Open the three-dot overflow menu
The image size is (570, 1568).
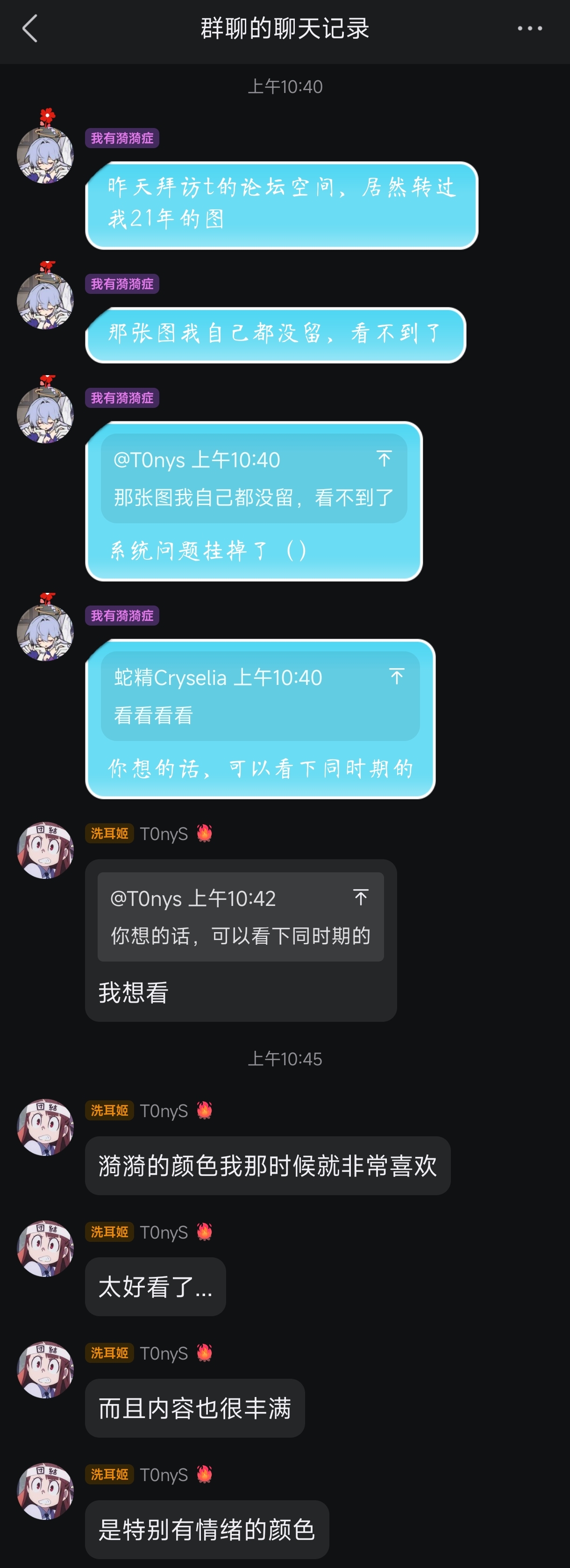529,29
